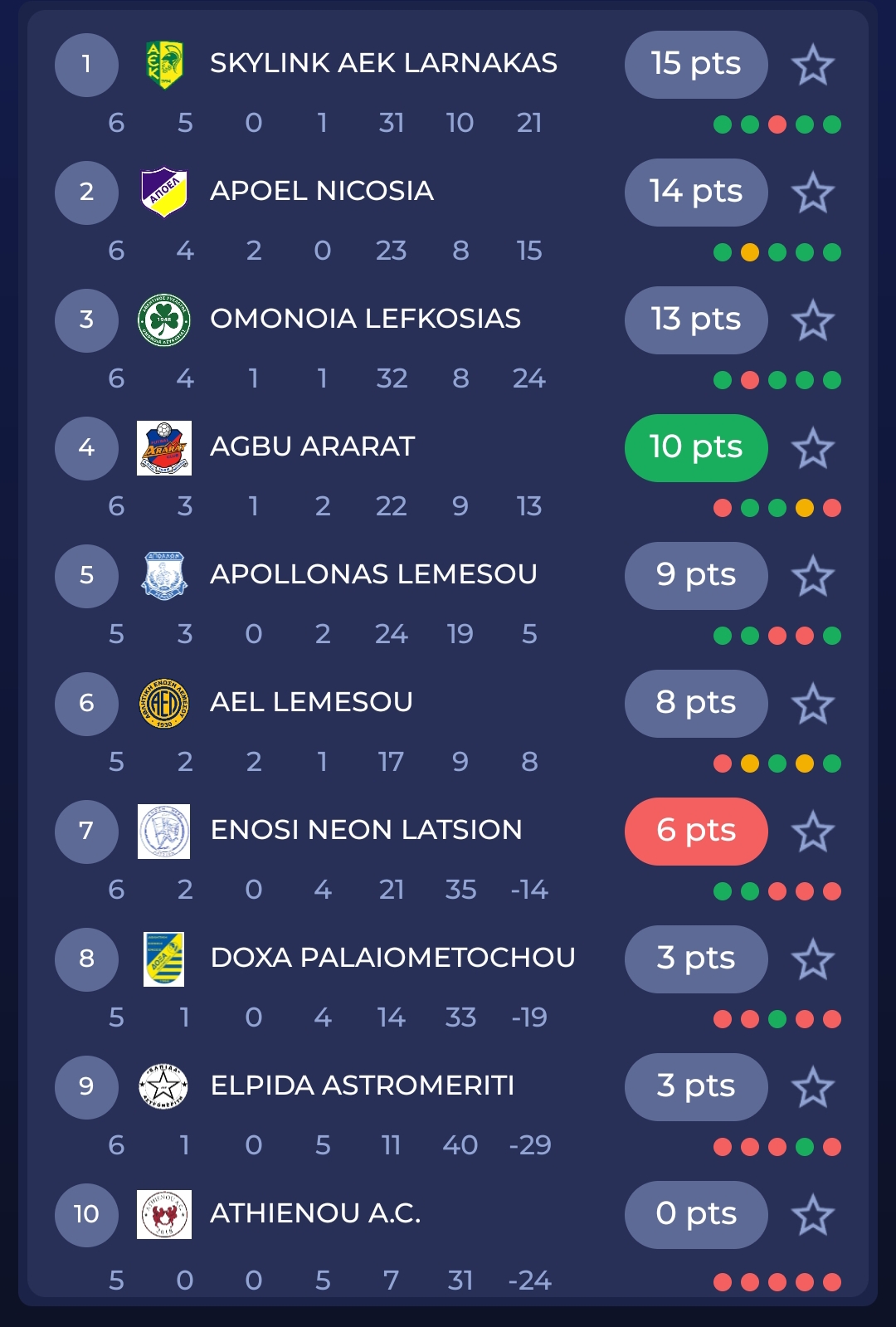Select the AGBU Ararat row

pos(312,447)
